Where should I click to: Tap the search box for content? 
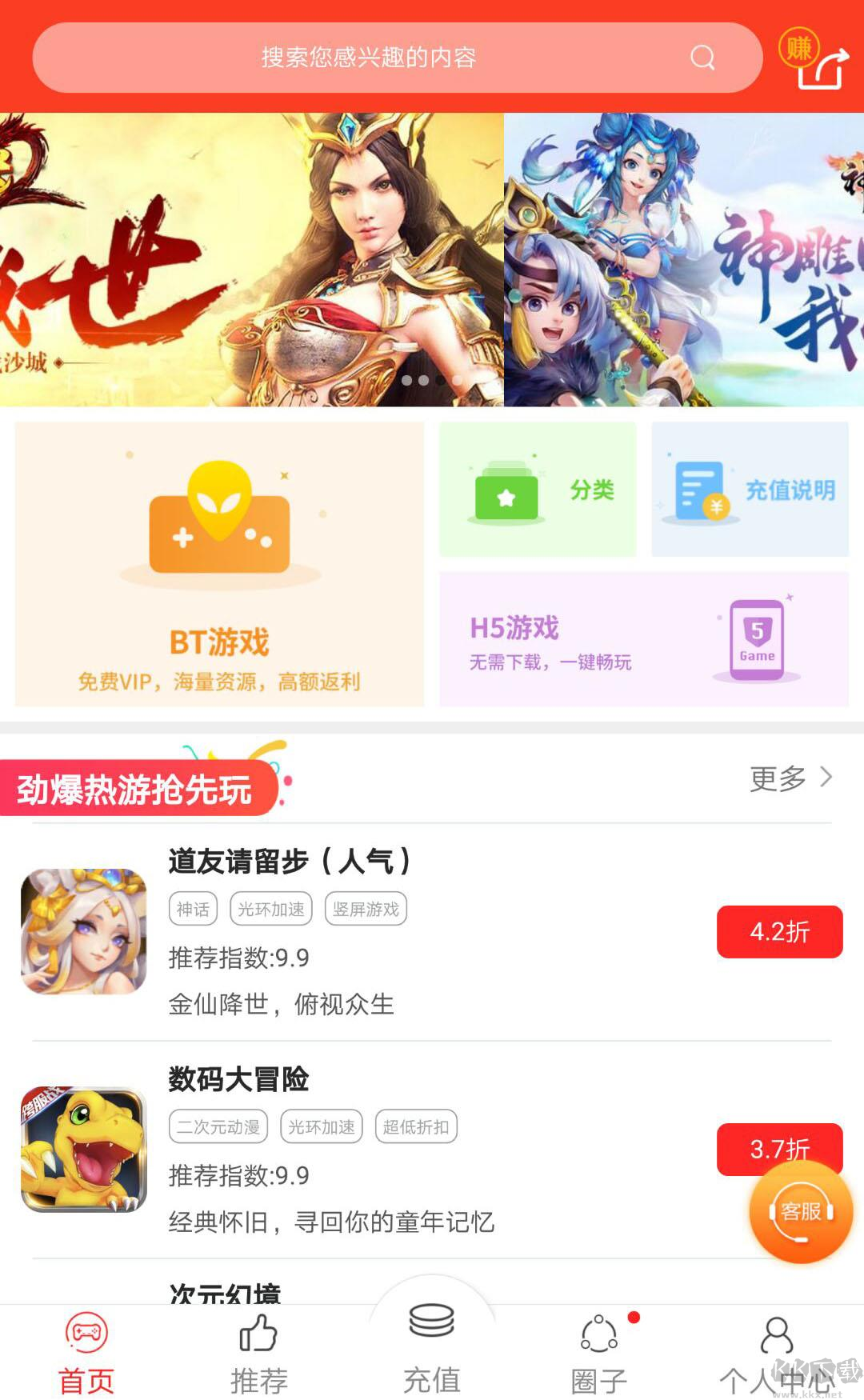point(368,58)
